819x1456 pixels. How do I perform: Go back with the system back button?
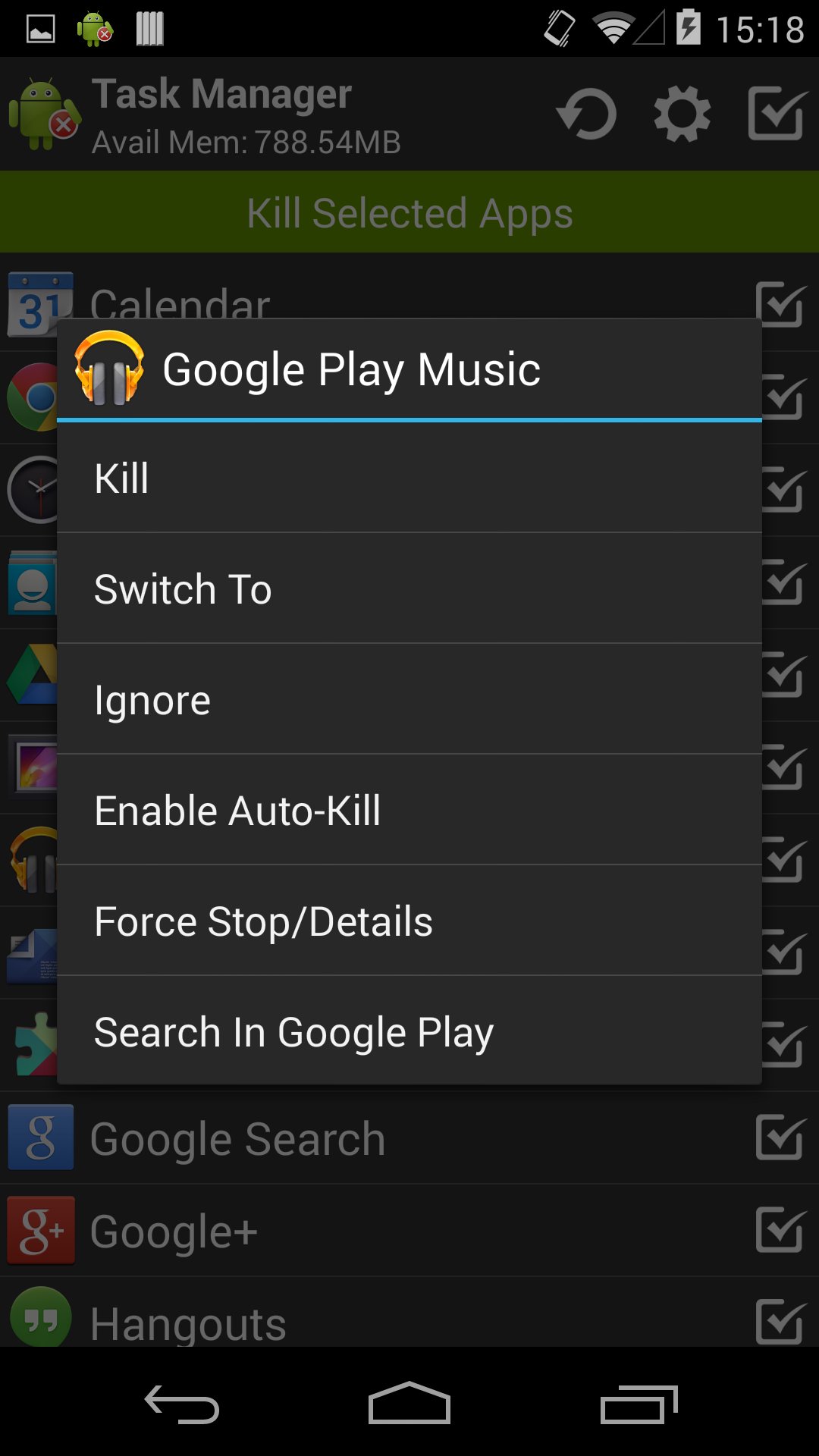coord(182,1404)
